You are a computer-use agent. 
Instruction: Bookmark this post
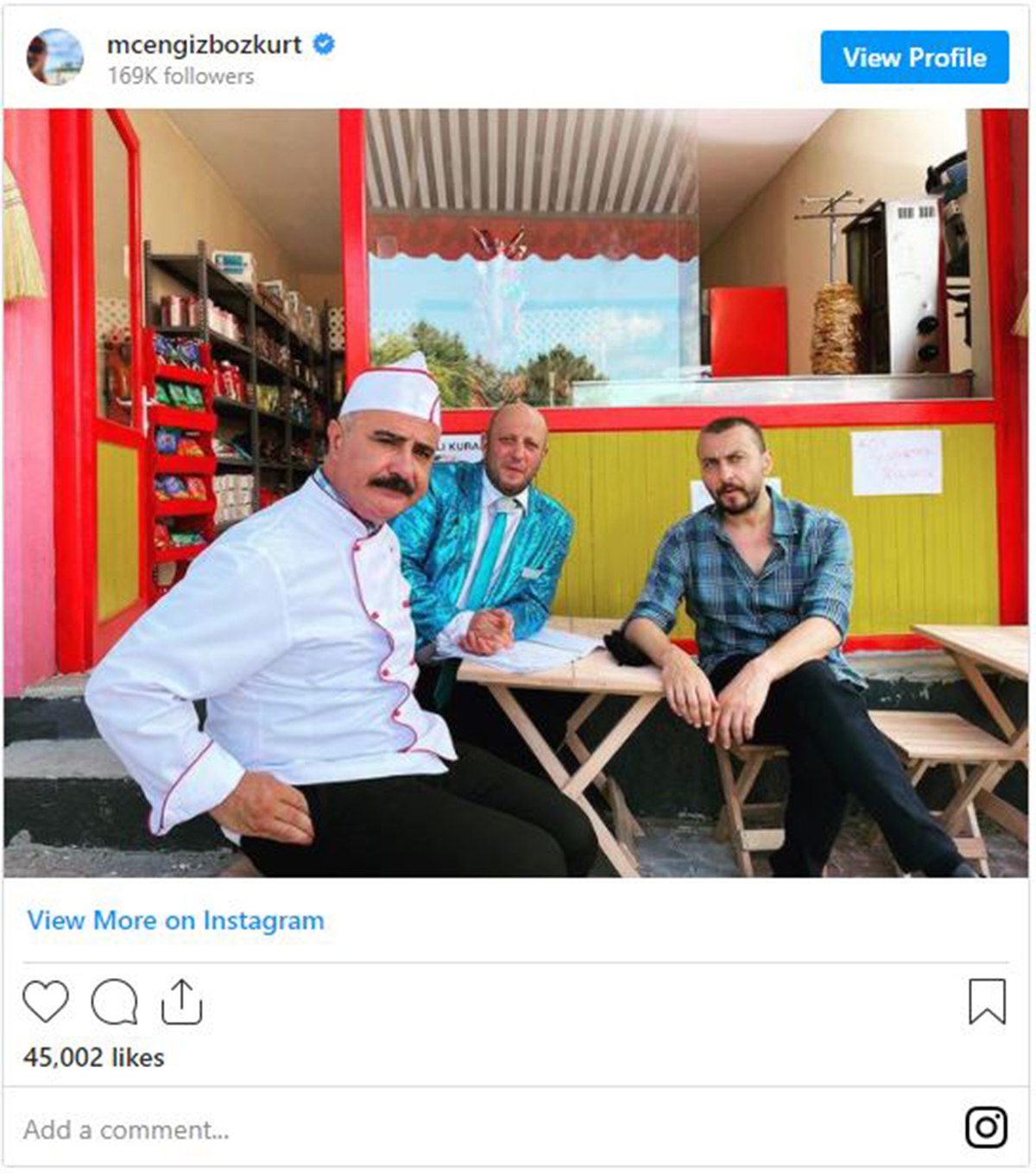point(987,1001)
